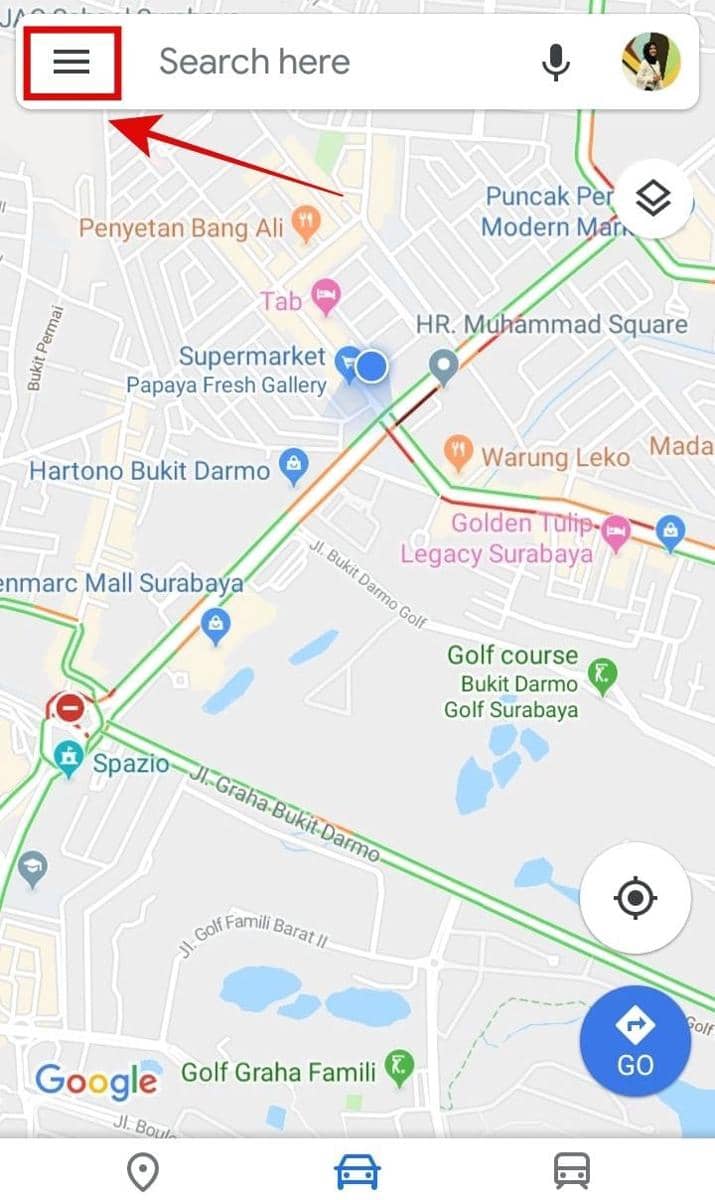Viewport: 715px width, 1200px height.
Task: Select the Golden Tulip Legacy Surabaya hotel pin
Action: click(x=616, y=530)
